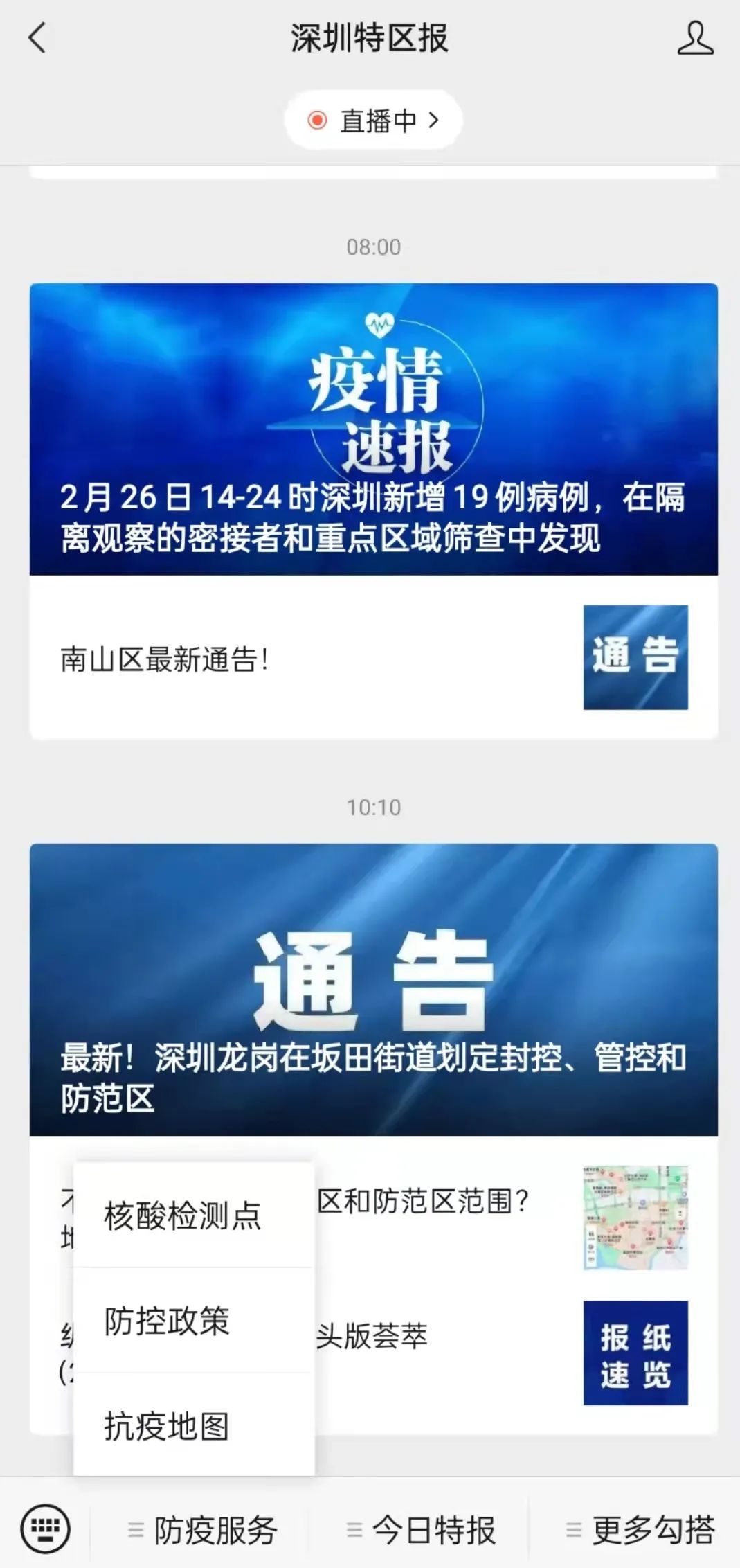Viewport: 740px width, 1568px height.
Task: Collapse the 防疫服务 menu
Action: pos(204,1530)
